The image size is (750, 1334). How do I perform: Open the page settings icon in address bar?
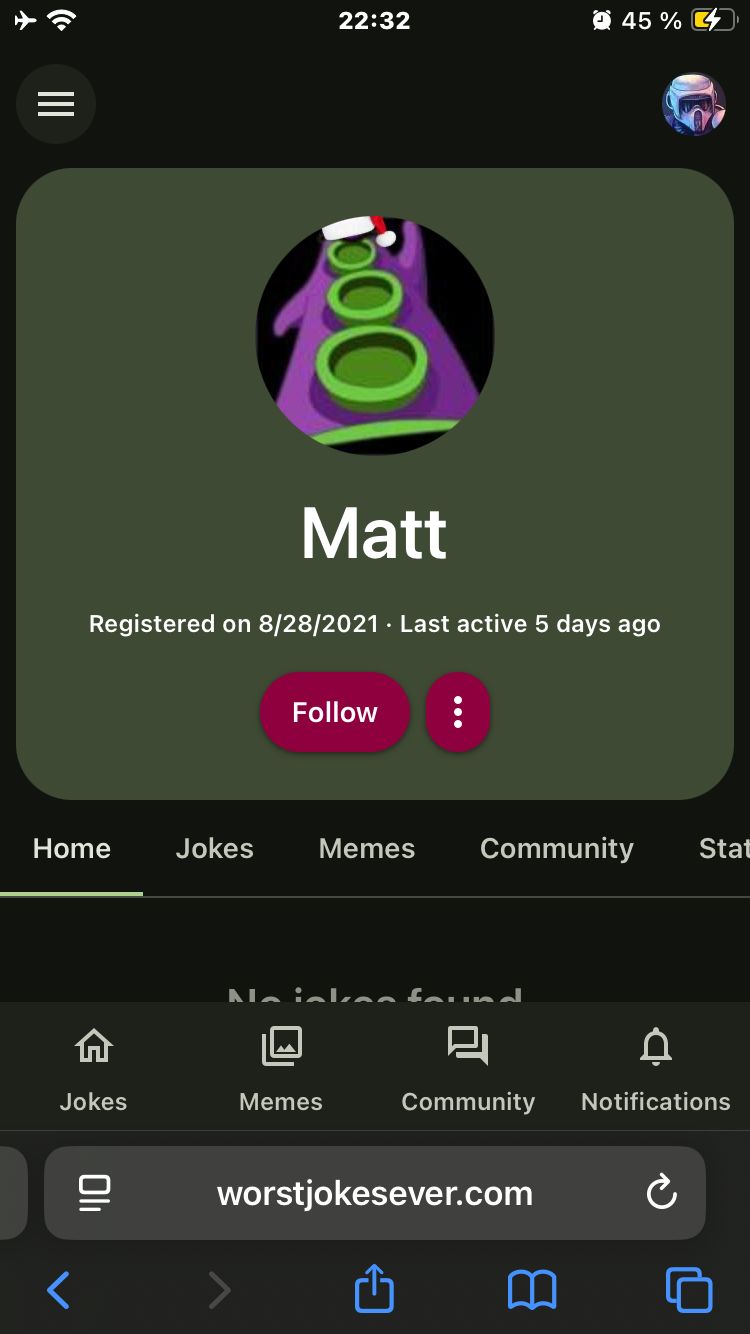point(94,1193)
